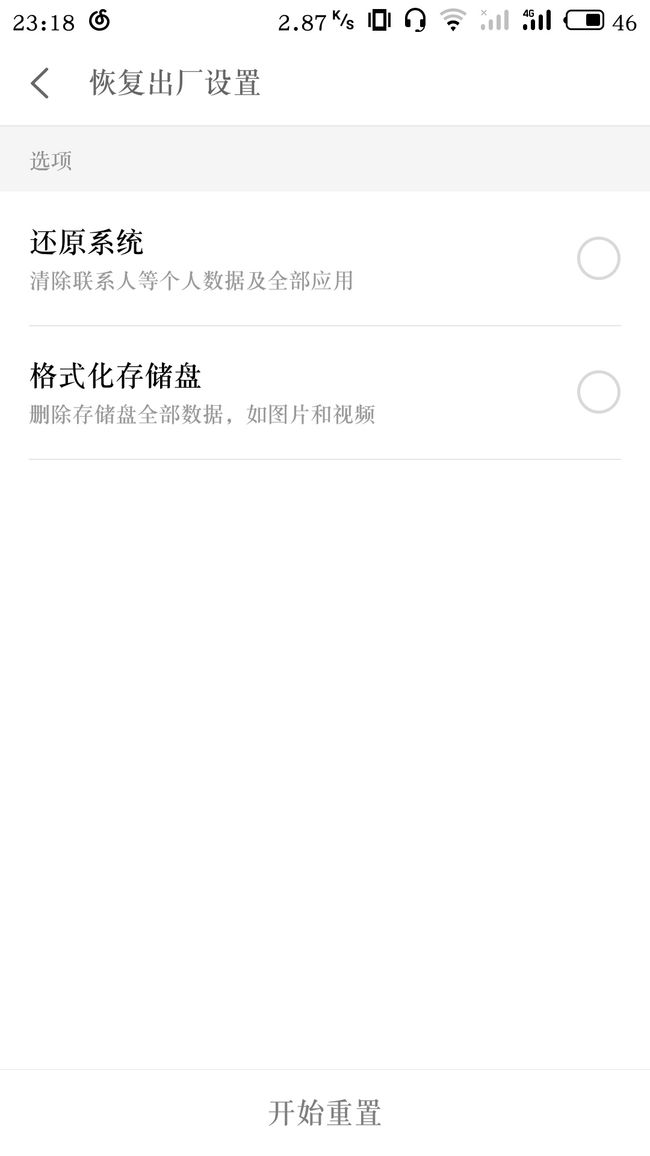Tap the 开始重置 button
The image size is (650, 1156).
[x=325, y=1112]
